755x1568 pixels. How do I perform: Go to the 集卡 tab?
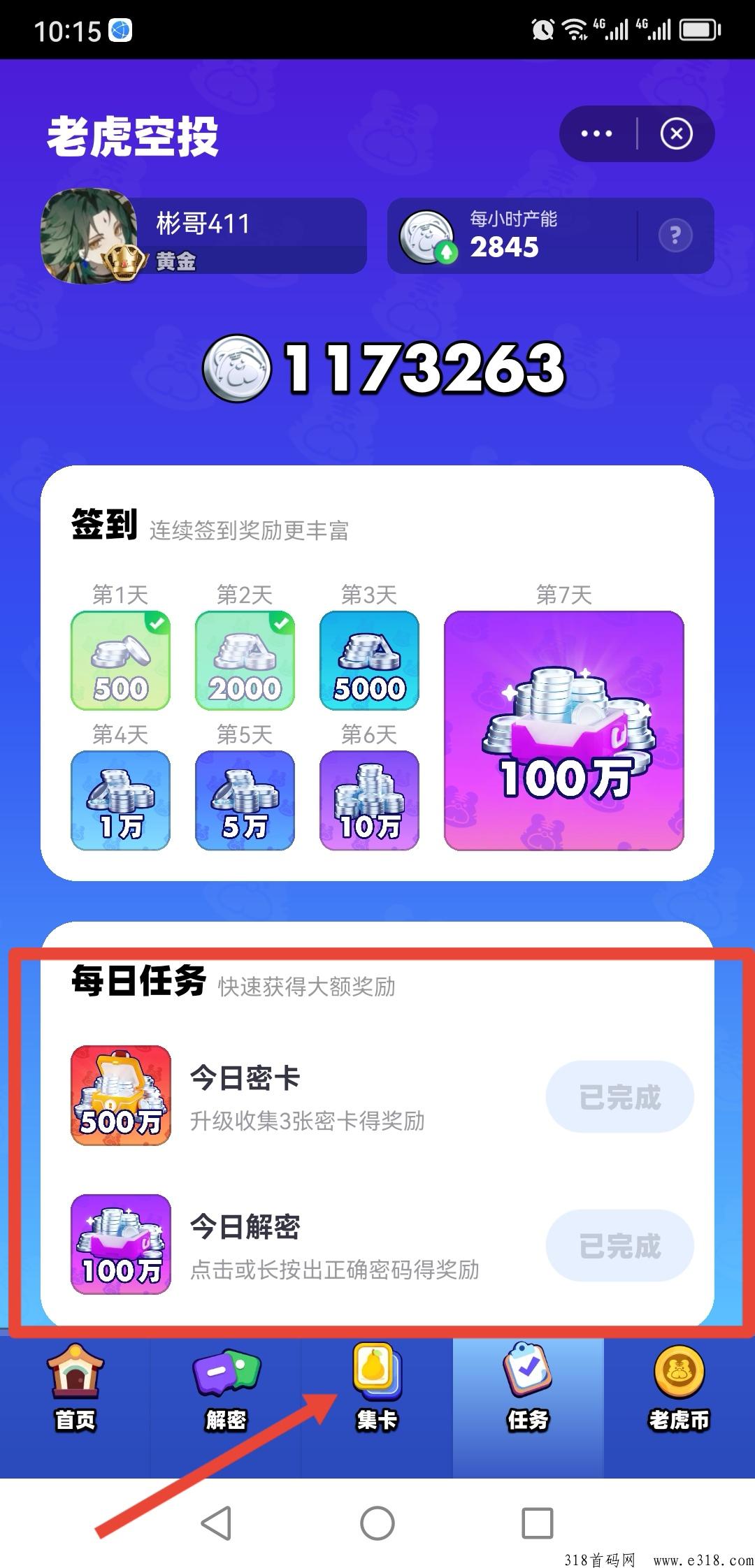click(377, 1391)
